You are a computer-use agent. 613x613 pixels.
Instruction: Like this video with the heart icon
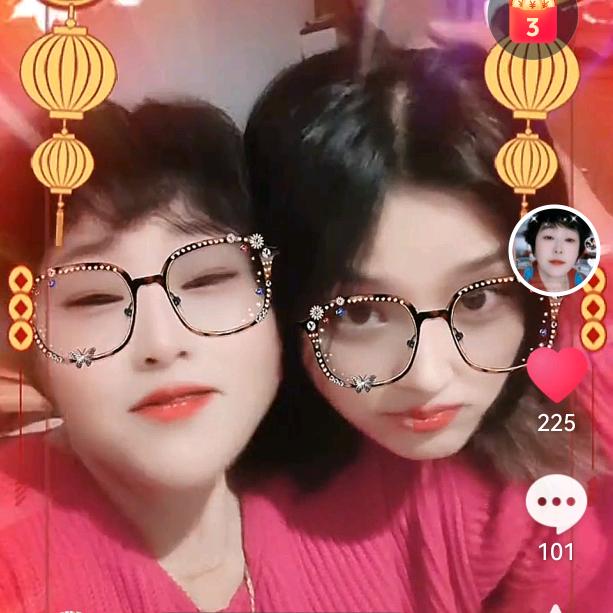(x=557, y=375)
